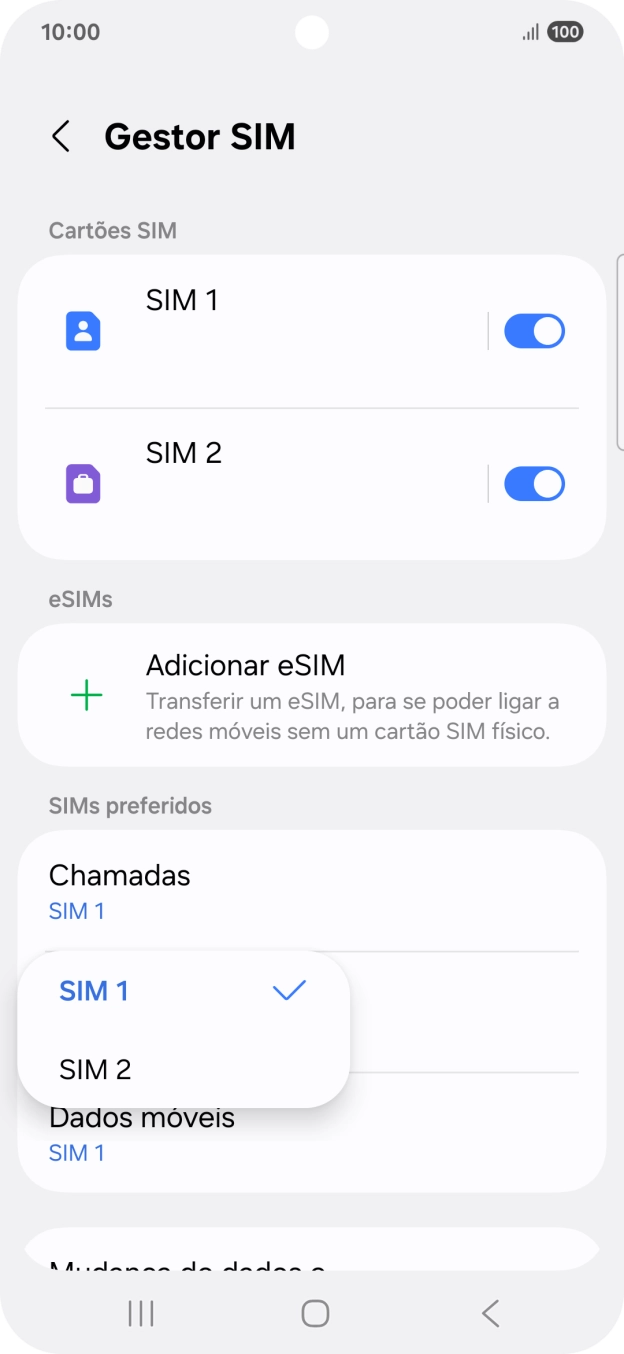
Task: Go back from Gestor SIM
Action: point(61,137)
